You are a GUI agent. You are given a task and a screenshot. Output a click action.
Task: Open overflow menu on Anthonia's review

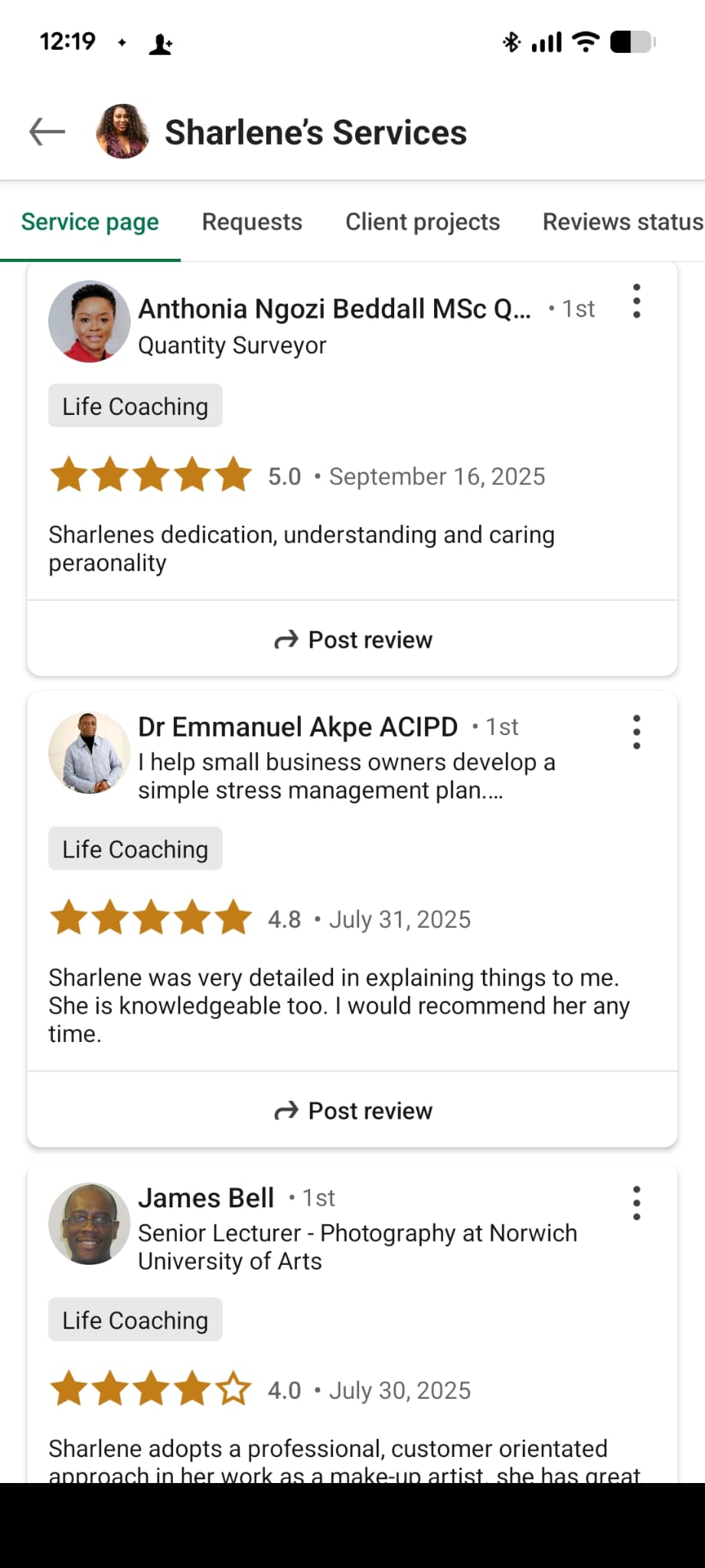pyautogui.click(x=636, y=301)
